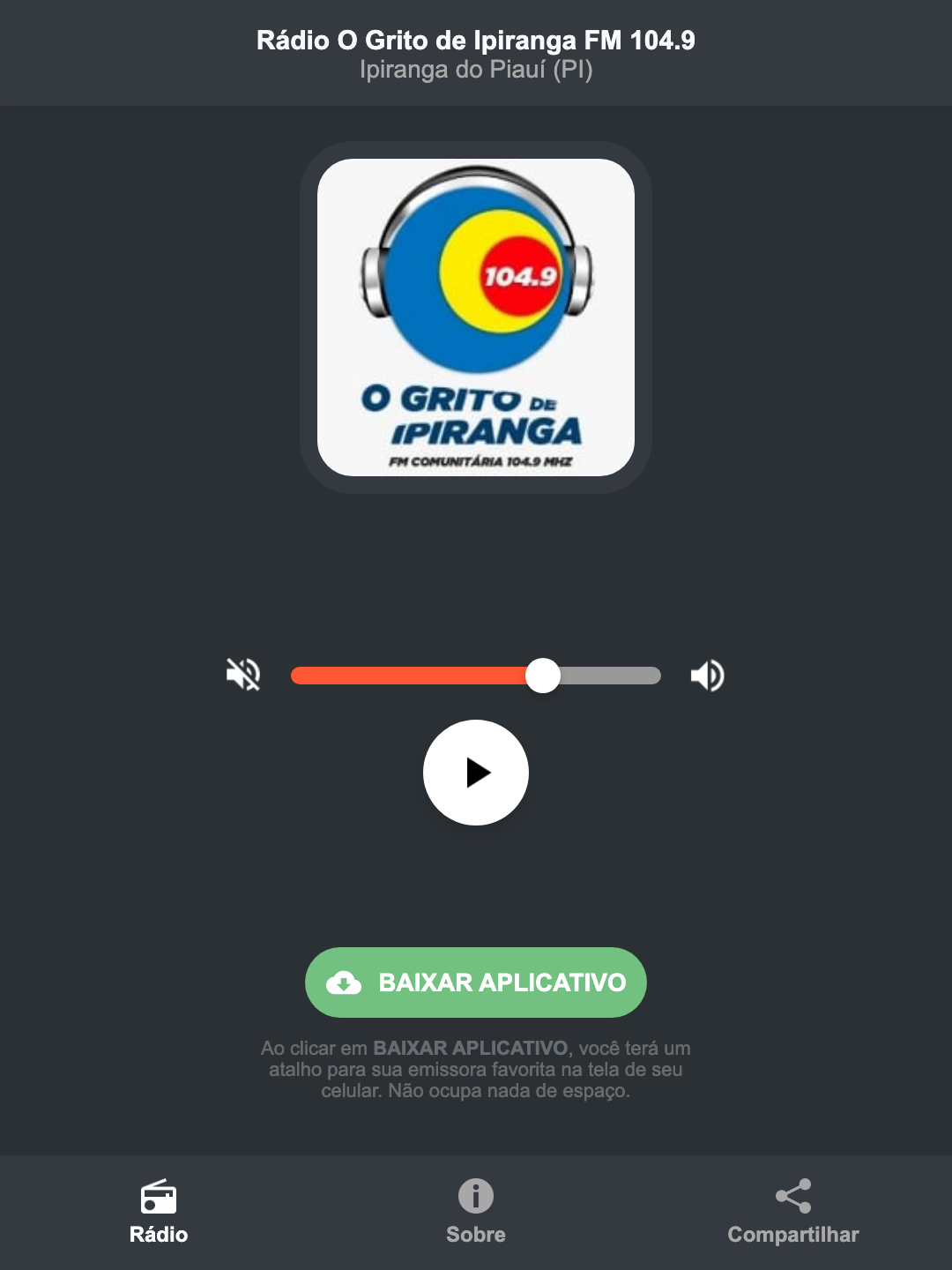Screen dimensions: 952x1270
Task: Select the Rádio menu label
Action: (160, 1235)
